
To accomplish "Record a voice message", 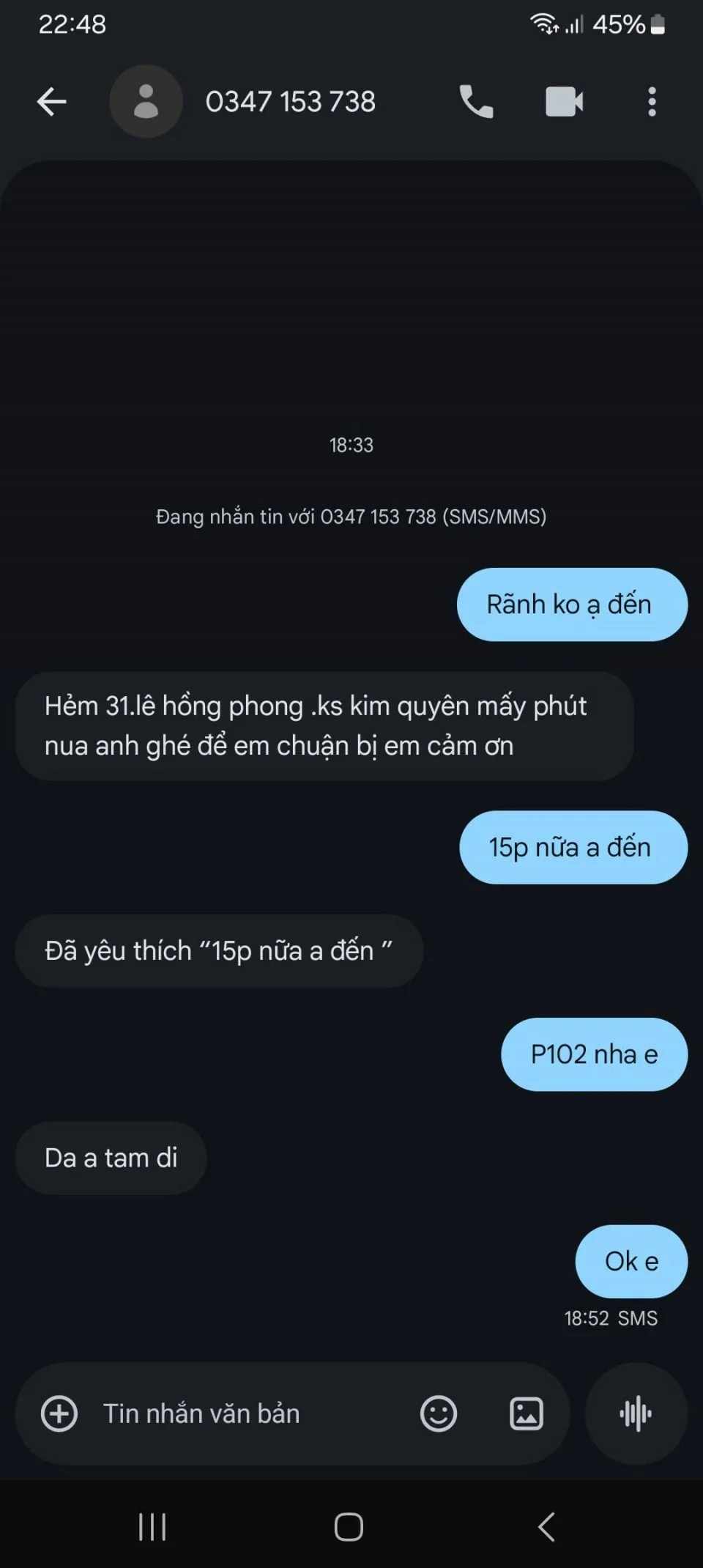I will 636,1413.
